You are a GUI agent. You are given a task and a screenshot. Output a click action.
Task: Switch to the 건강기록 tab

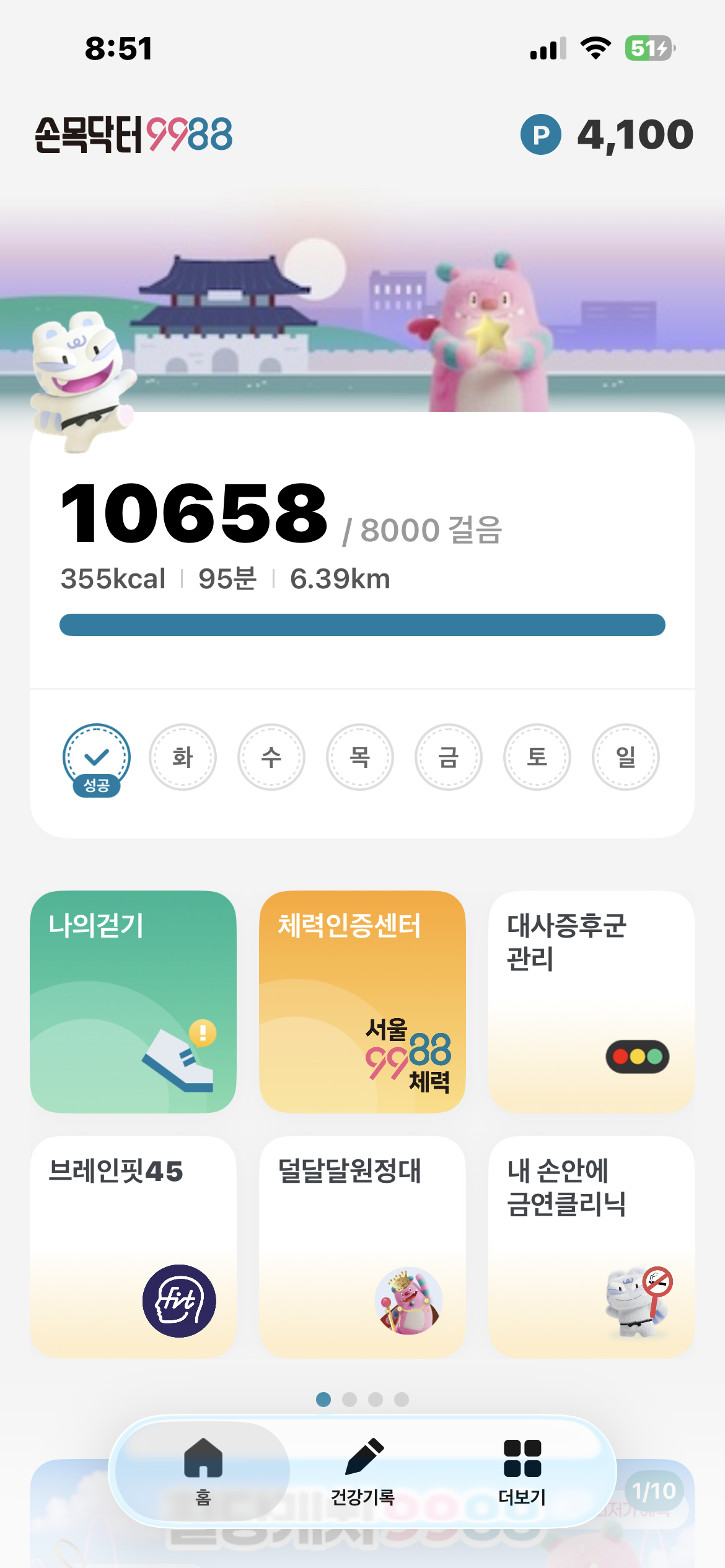tap(363, 1472)
